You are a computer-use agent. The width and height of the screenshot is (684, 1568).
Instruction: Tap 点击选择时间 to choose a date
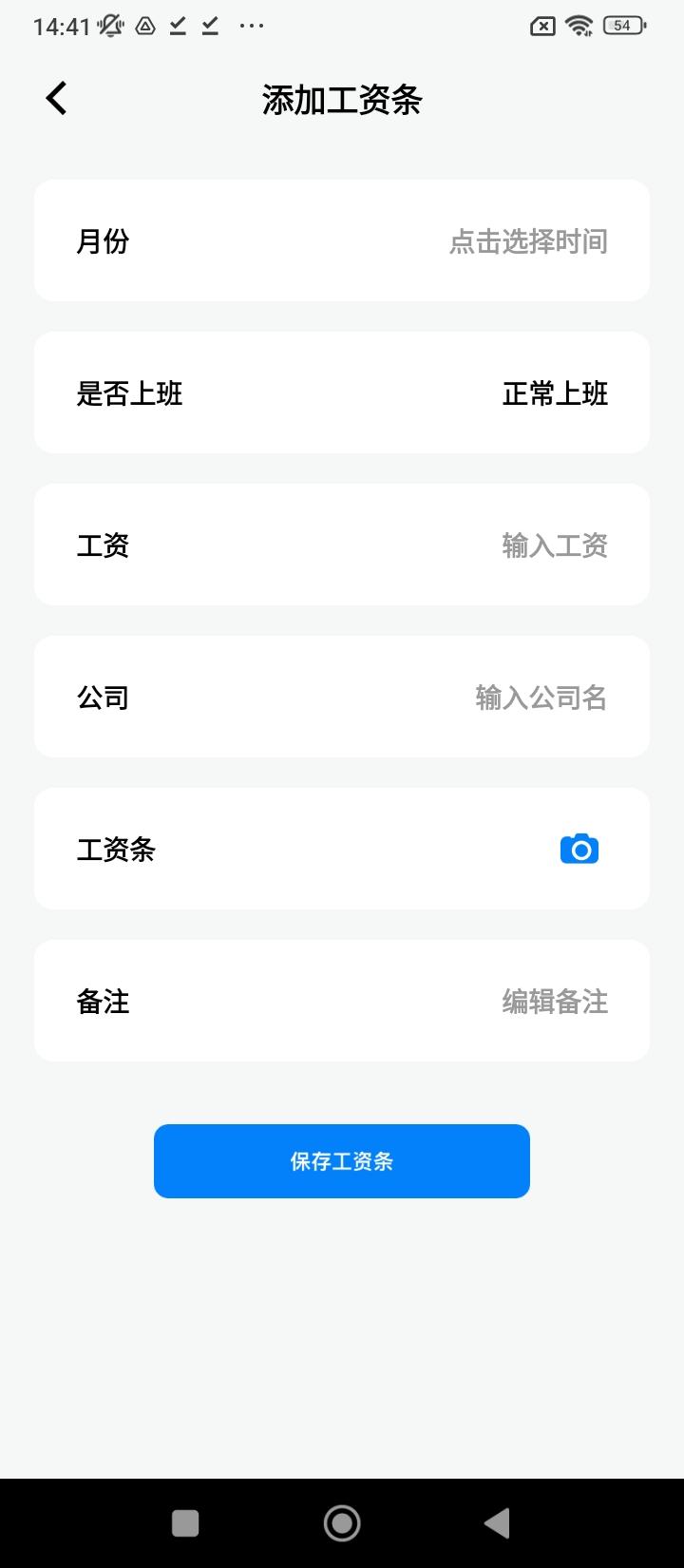click(x=529, y=241)
